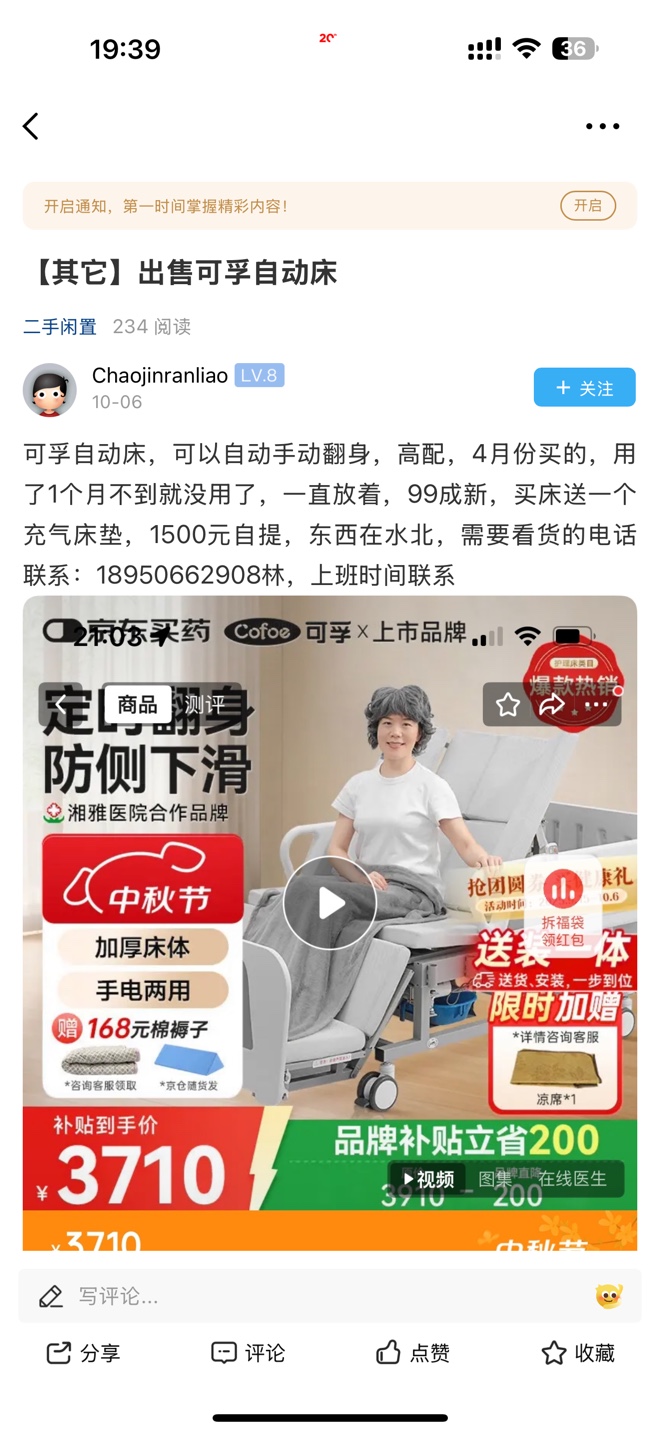Tap the 写评论 comment input field
This screenshot has width=660, height=1434.
(x=300, y=1297)
